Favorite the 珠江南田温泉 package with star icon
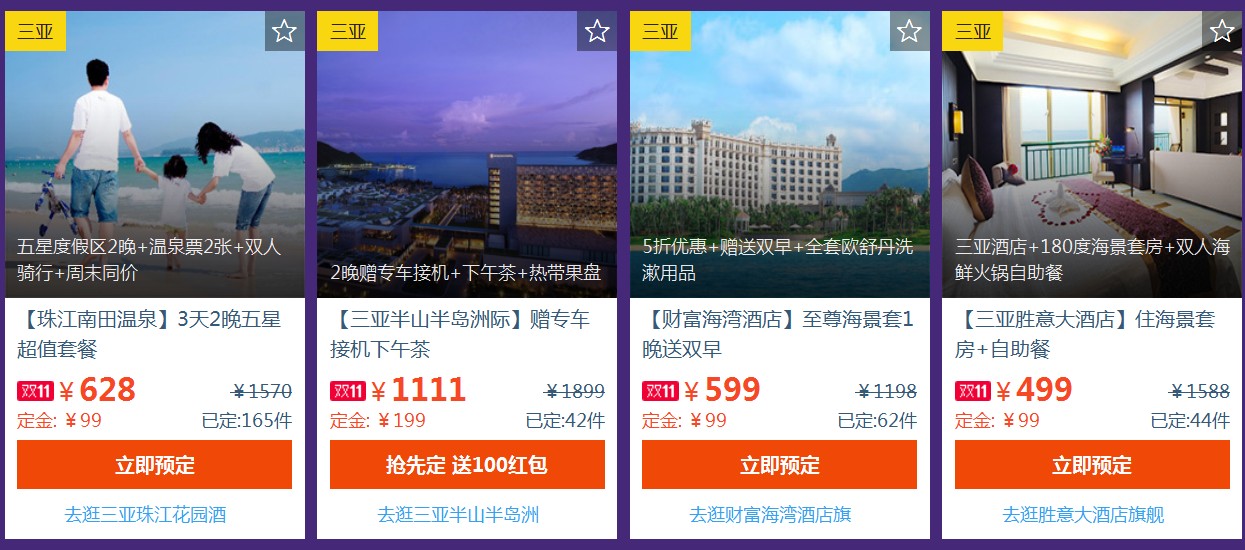This screenshot has height=550, width=1245. (284, 31)
